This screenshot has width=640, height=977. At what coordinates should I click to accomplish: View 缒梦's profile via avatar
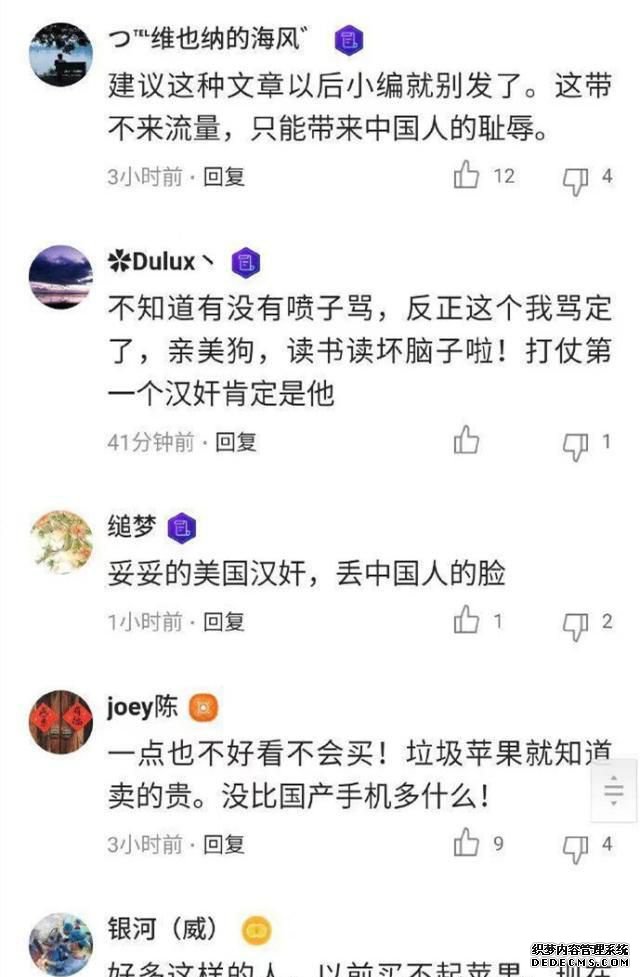(61, 541)
